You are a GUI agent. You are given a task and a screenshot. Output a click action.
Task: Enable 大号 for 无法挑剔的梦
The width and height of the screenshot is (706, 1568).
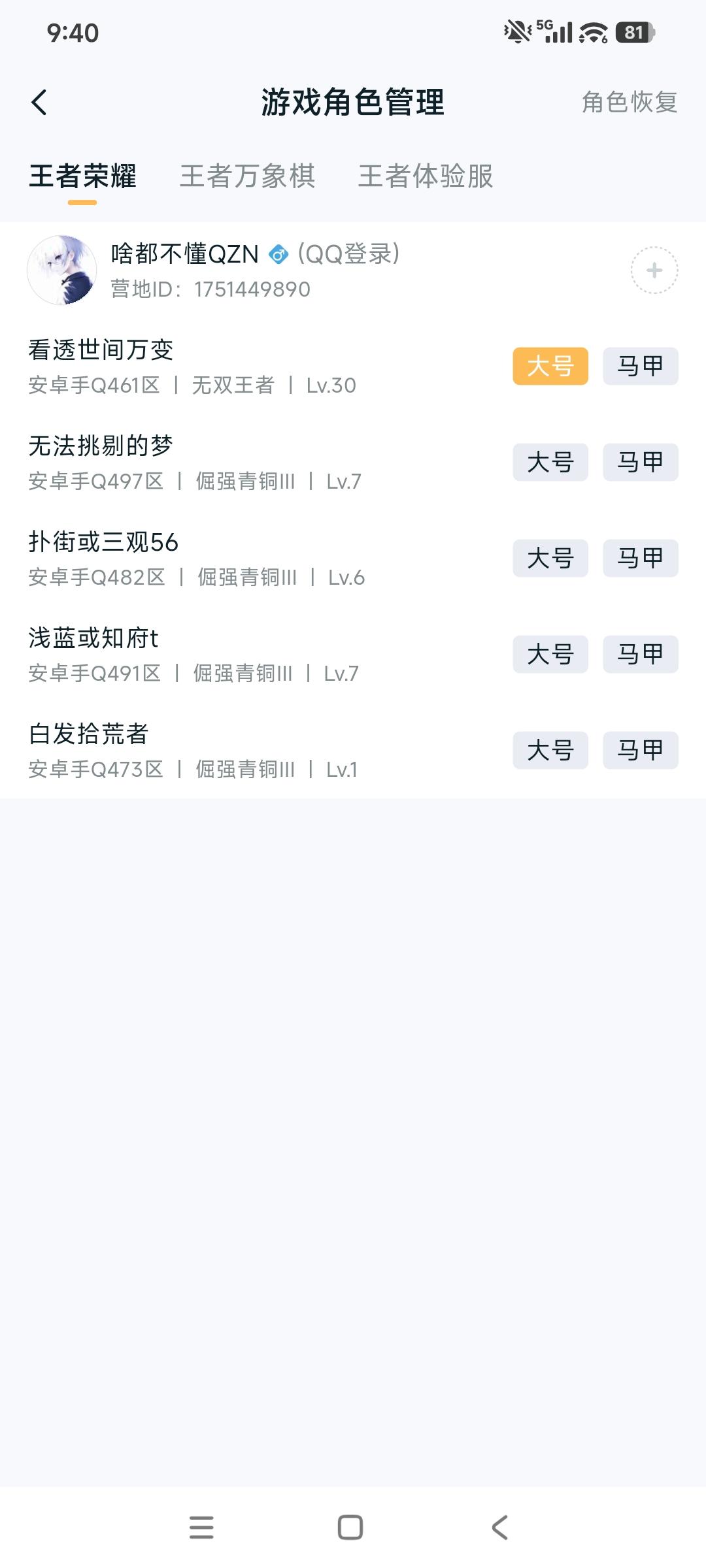pyautogui.click(x=550, y=463)
